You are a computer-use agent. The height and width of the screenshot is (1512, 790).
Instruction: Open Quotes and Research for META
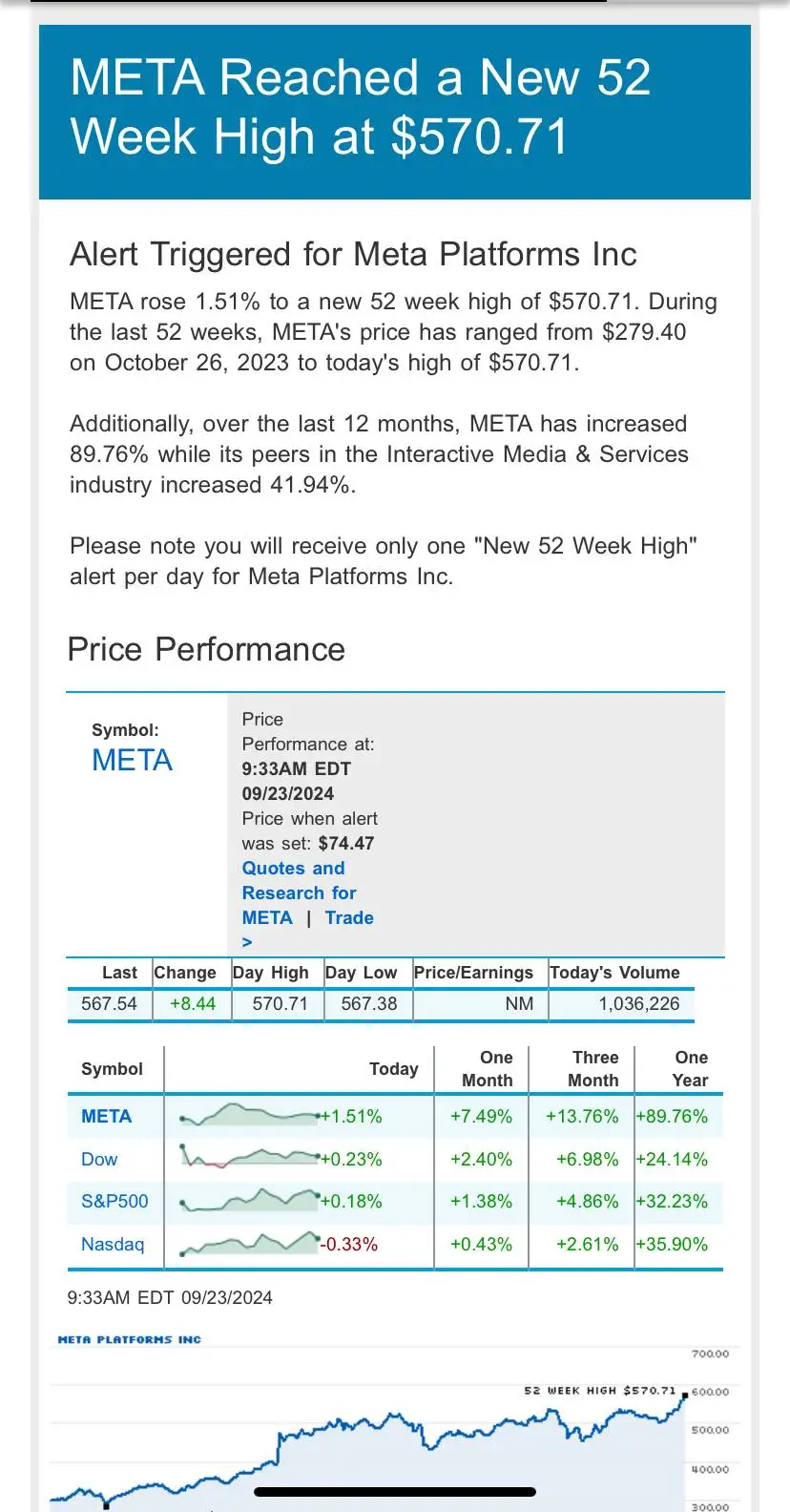point(298,892)
